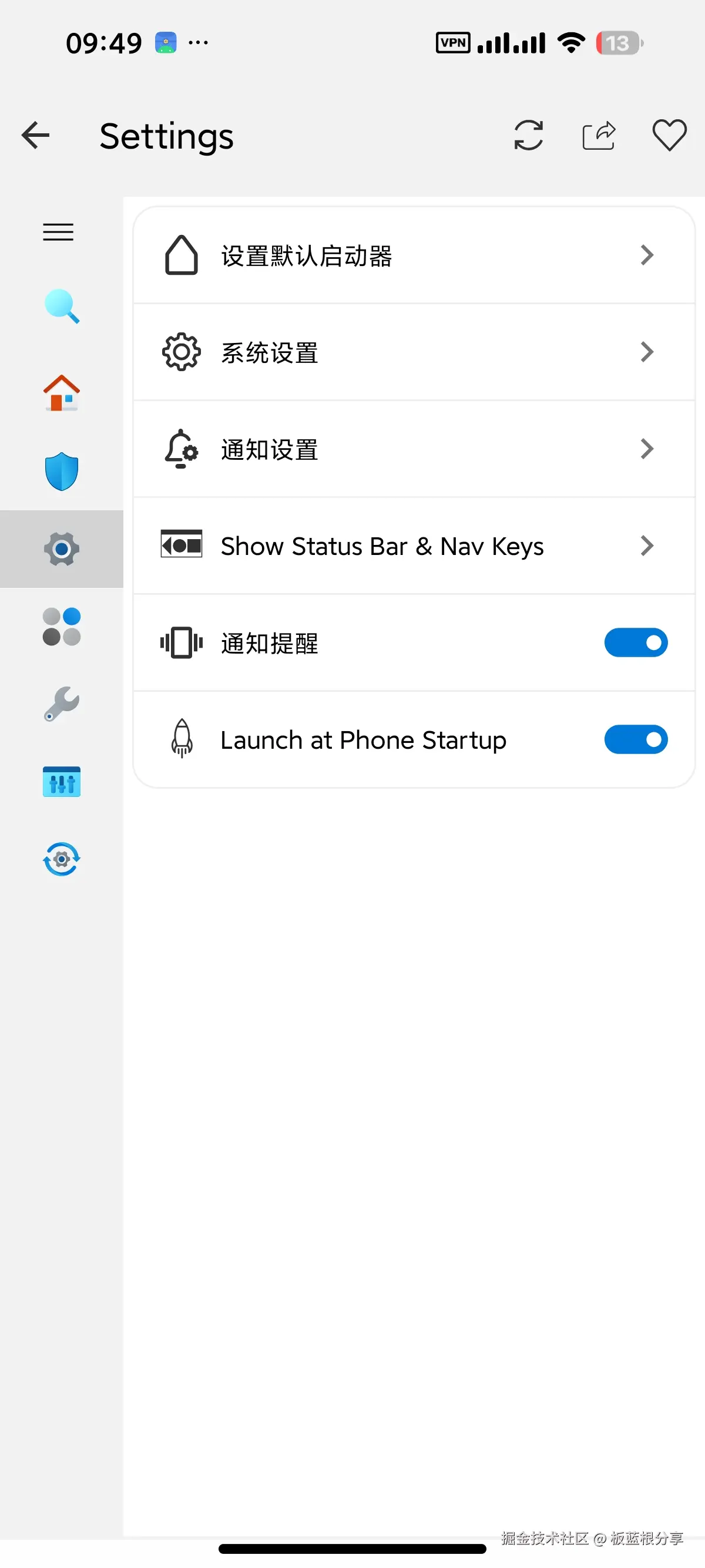The image size is (705, 1568).
Task: Switch to the home sidebar tab
Action: click(x=62, y=393)
